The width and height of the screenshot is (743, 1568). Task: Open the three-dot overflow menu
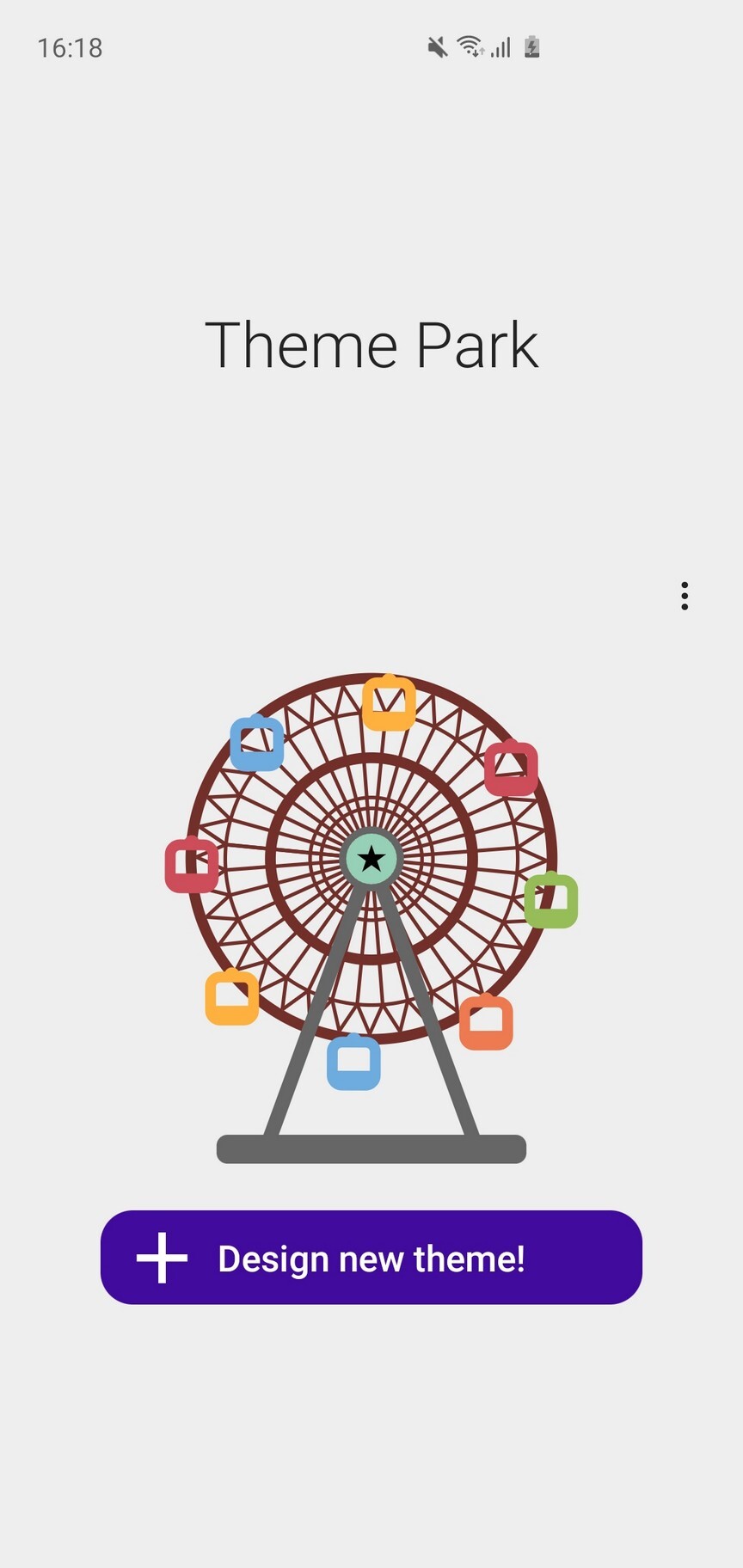pos(685,596)
